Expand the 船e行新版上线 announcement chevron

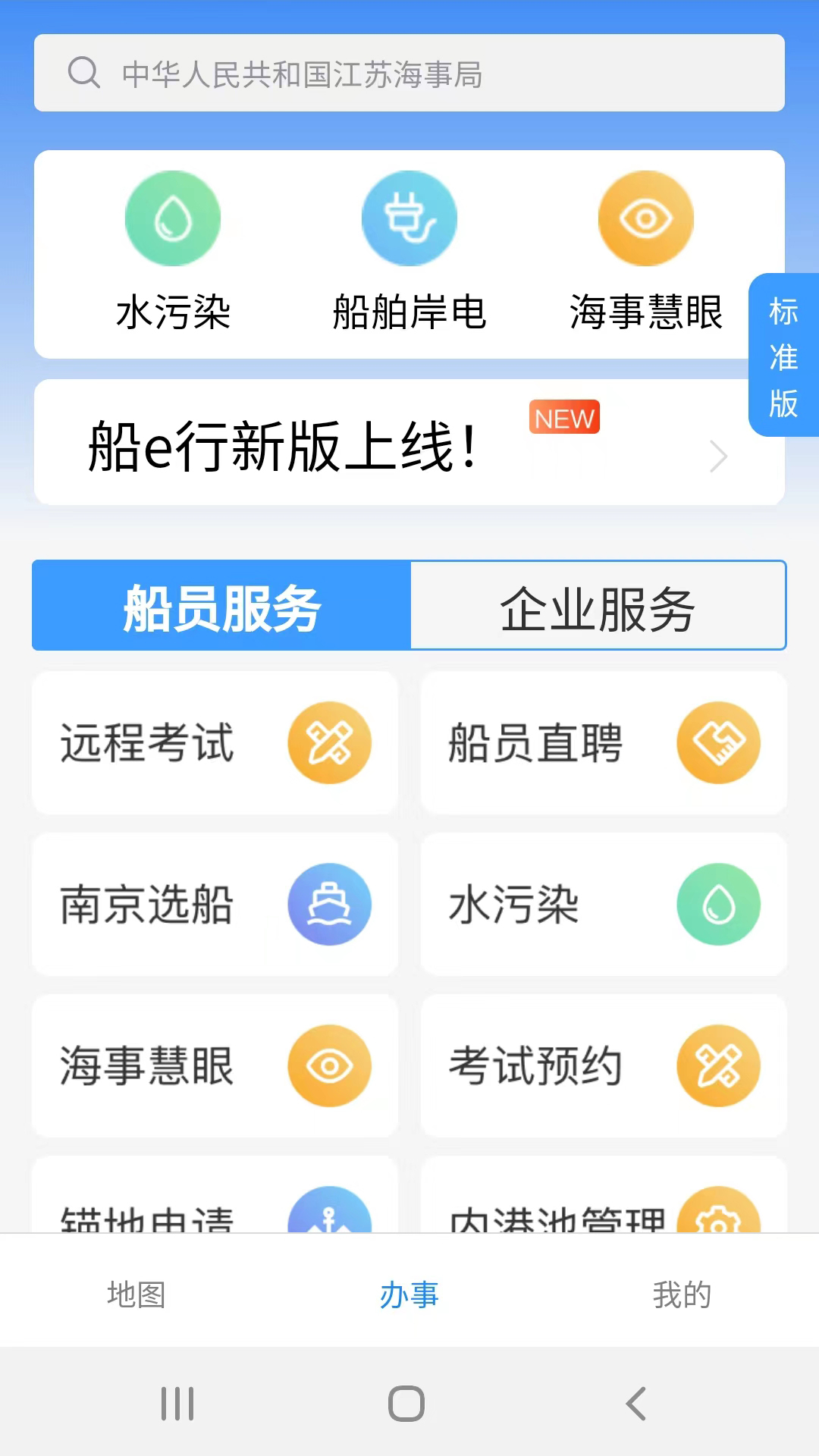(x=718, y=456)
